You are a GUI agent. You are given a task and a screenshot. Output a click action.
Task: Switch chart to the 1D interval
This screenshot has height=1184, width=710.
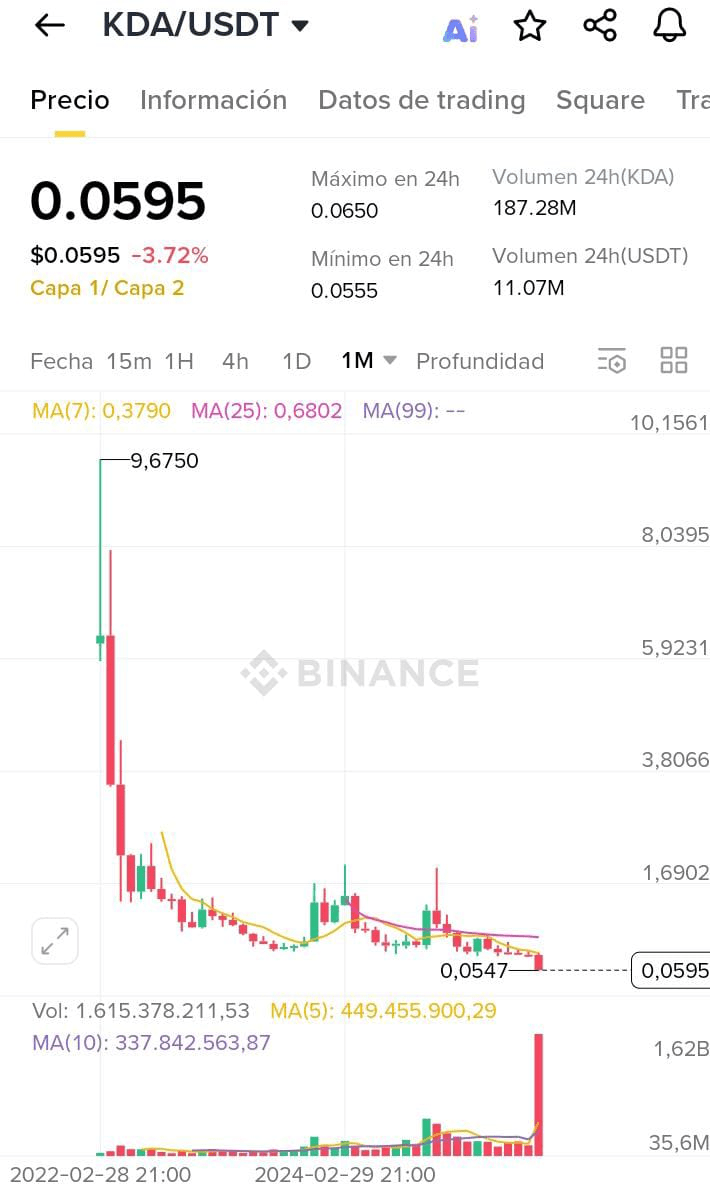pos(297,361)
